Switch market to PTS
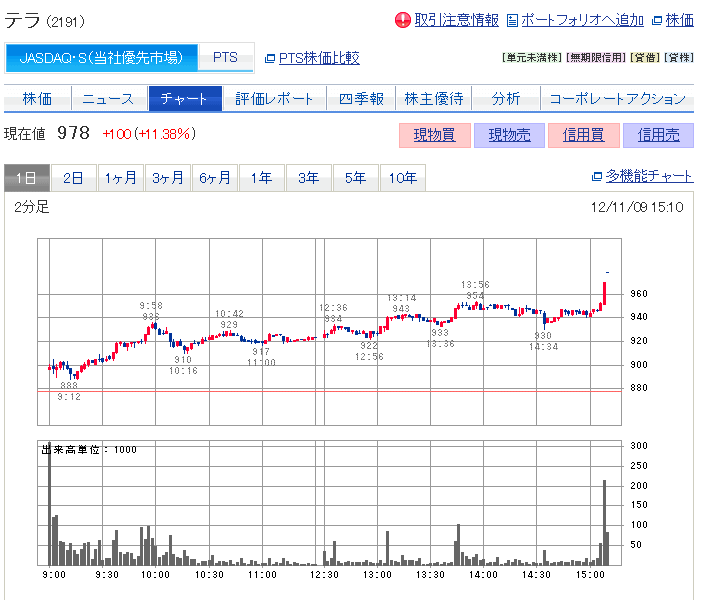Screen dimensions: 701x600 226,57
